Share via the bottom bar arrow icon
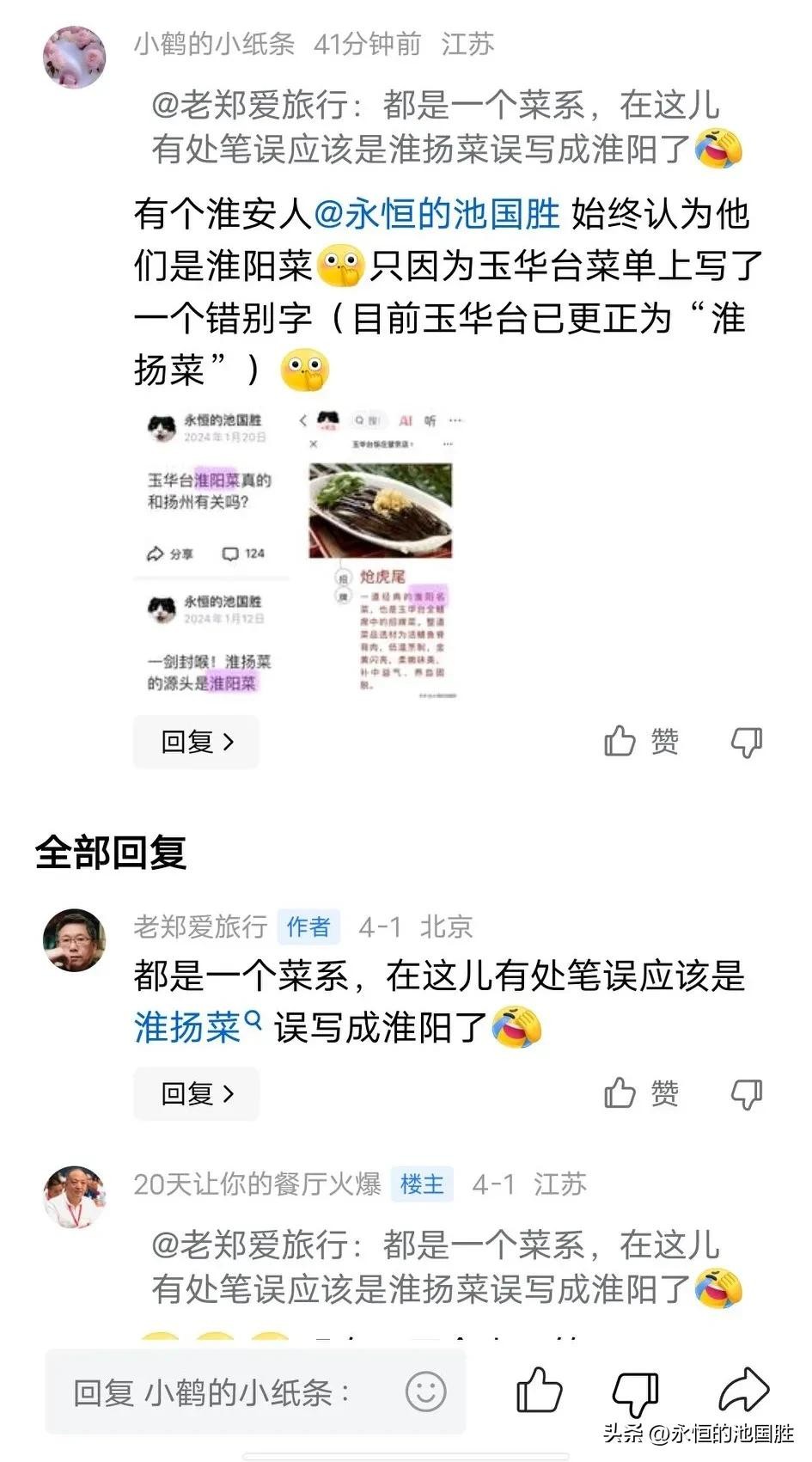Image resolution: width=812 pixels, height=1462 pixels. 742,1390
